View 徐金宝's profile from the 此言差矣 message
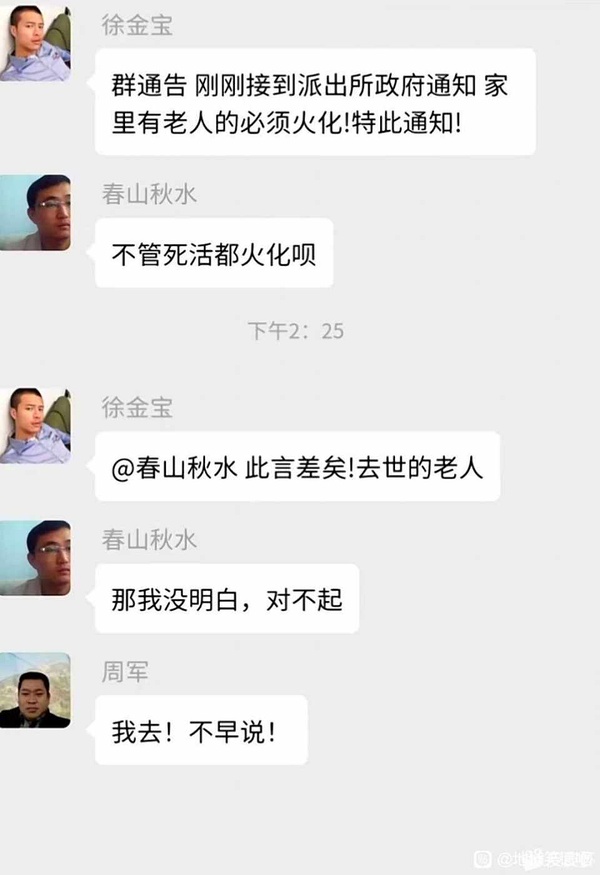The height and width of the screenshot is (875, 600). 35,425
